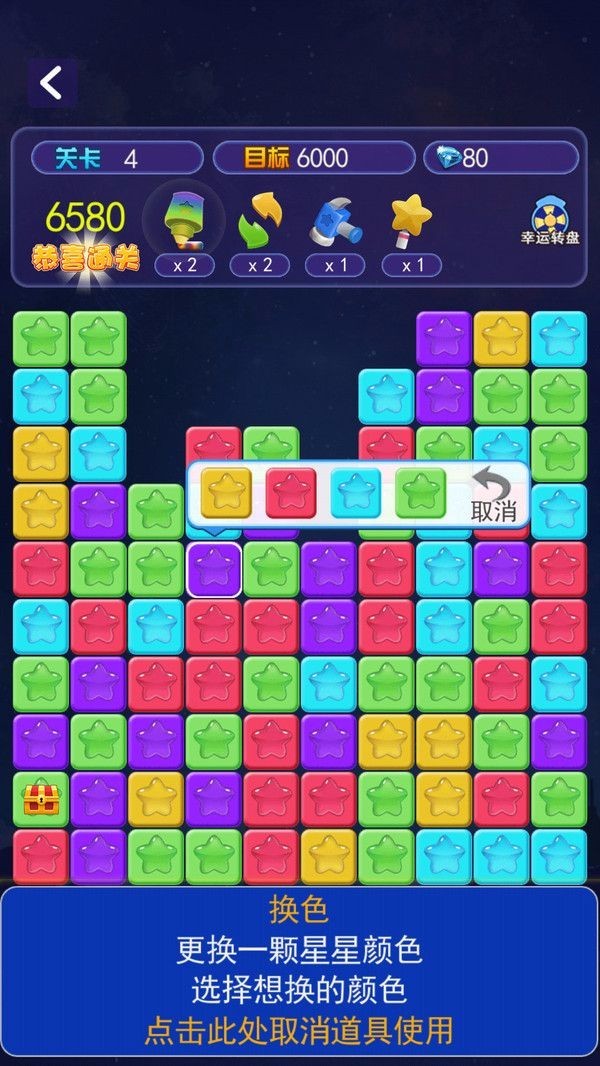Go back with the top arrow

52,83
